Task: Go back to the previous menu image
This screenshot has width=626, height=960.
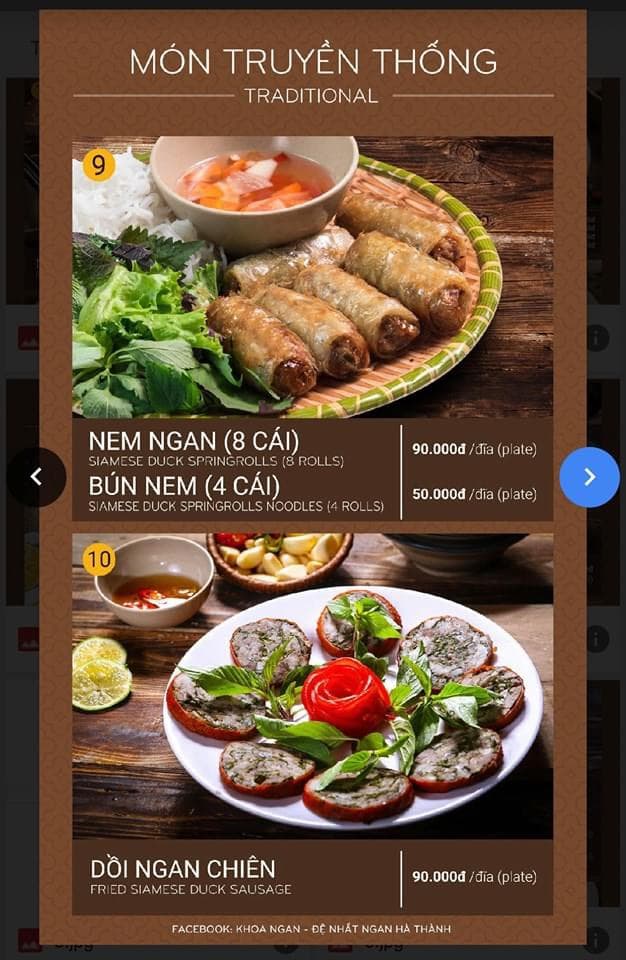Action: [36, 477]
